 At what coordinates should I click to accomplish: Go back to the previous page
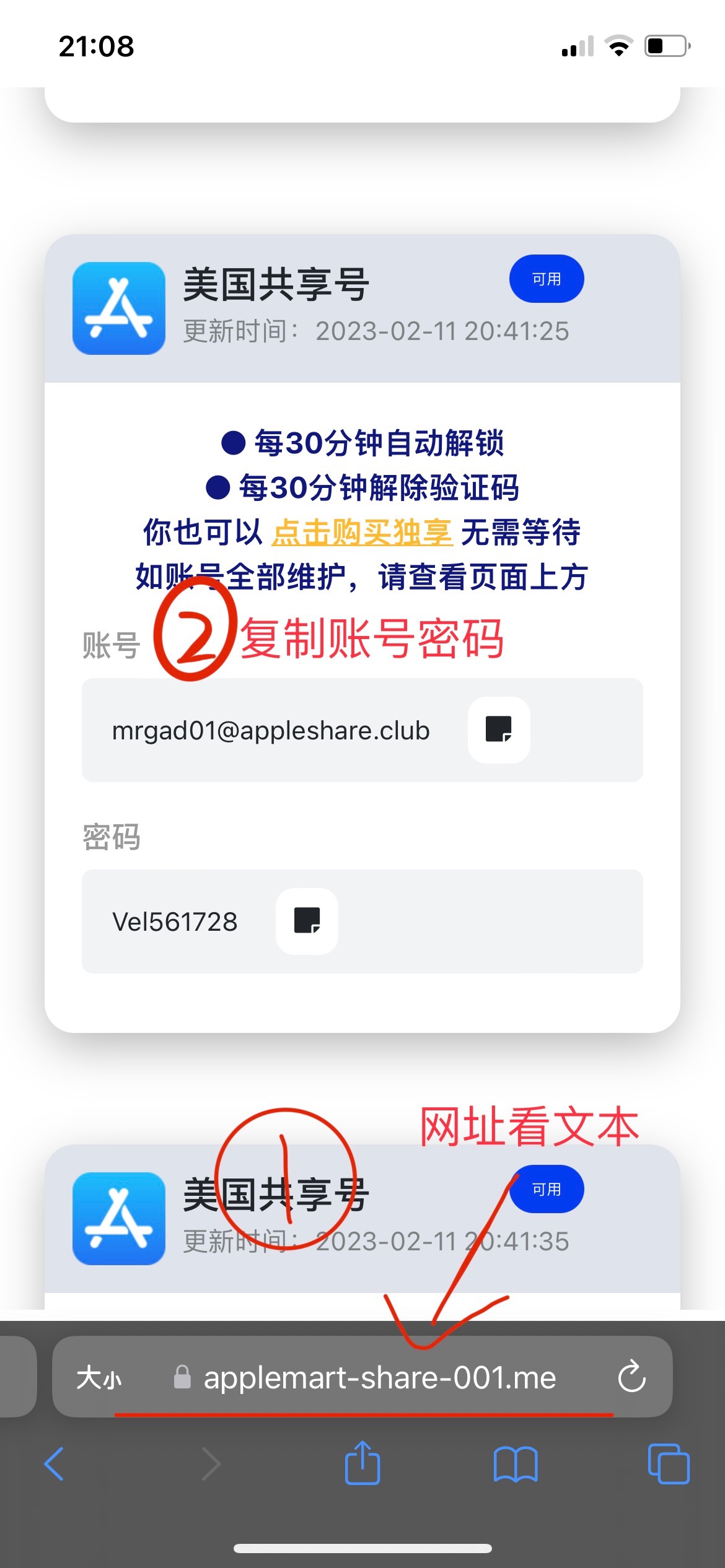(55, 1464)
